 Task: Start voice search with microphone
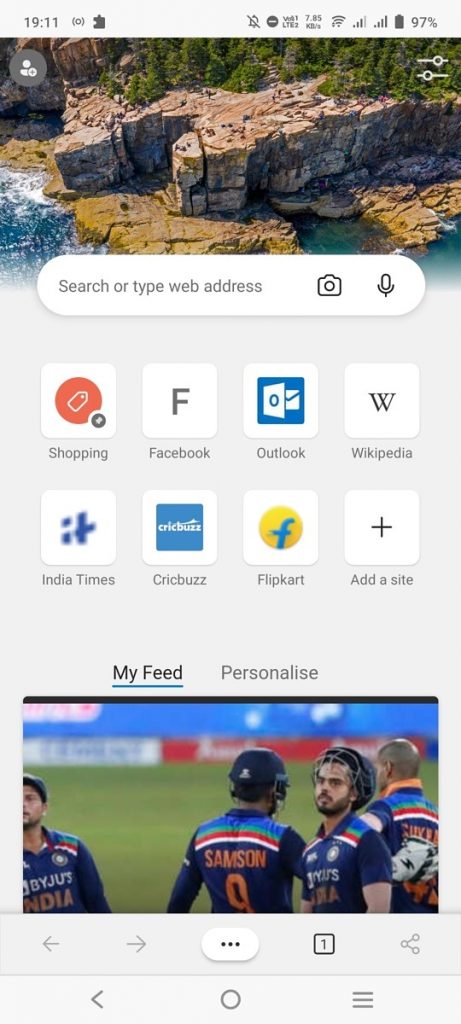(x=386, y=285)
